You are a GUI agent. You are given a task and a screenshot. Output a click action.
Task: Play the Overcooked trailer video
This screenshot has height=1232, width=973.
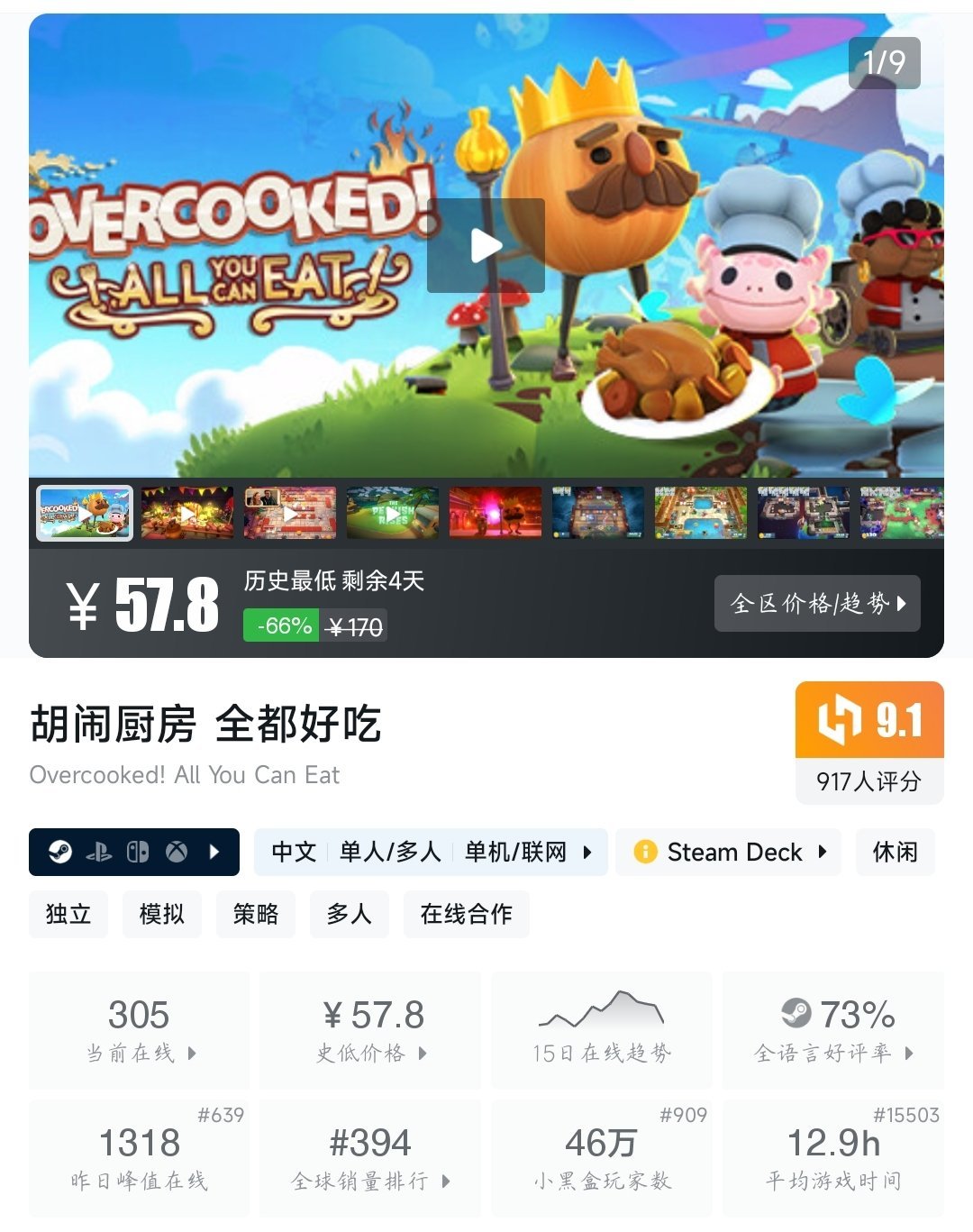486,245
